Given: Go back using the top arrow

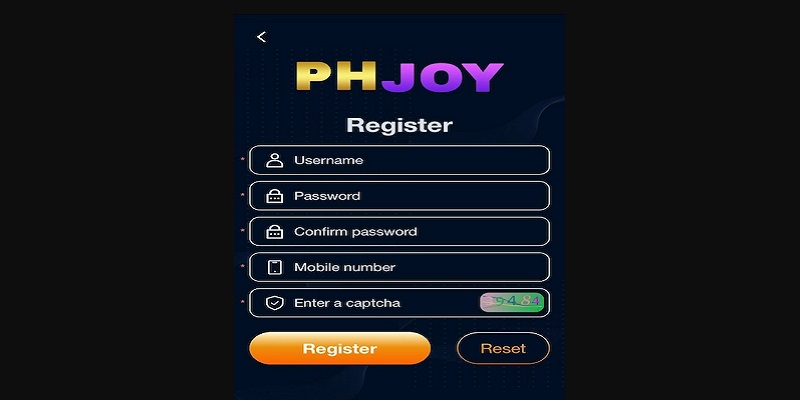Looking at the screenshot, I should click(261, 37).
